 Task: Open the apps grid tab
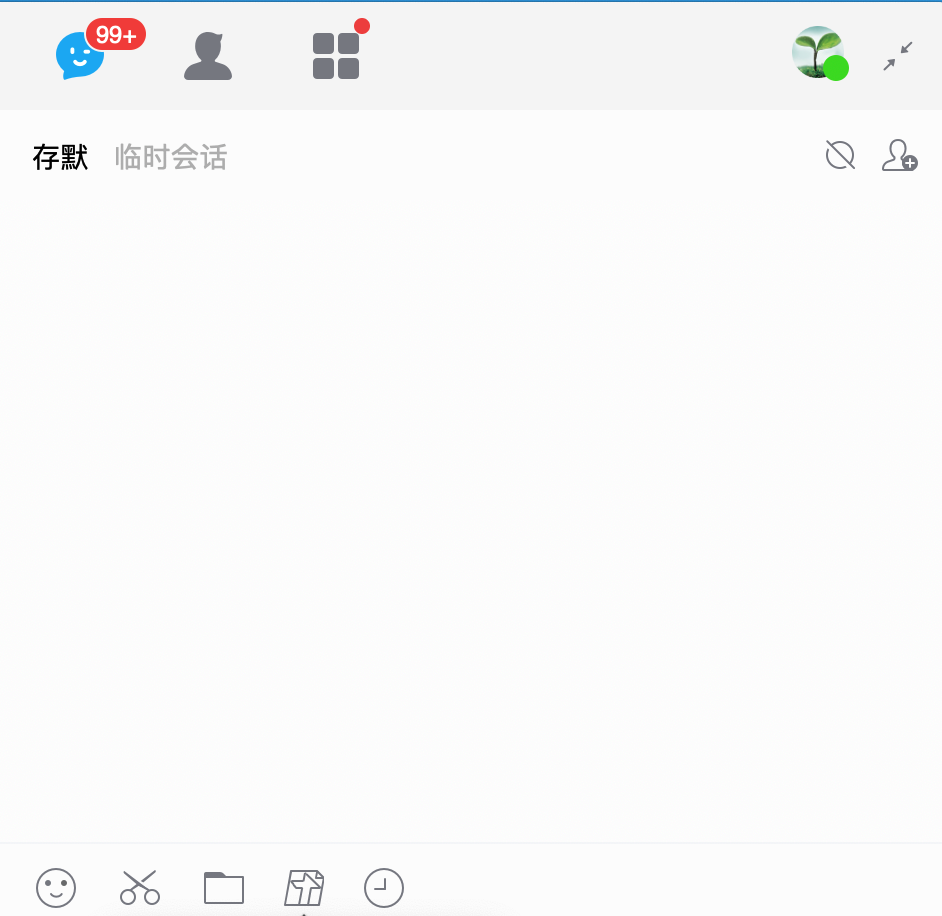coord(336,56)
